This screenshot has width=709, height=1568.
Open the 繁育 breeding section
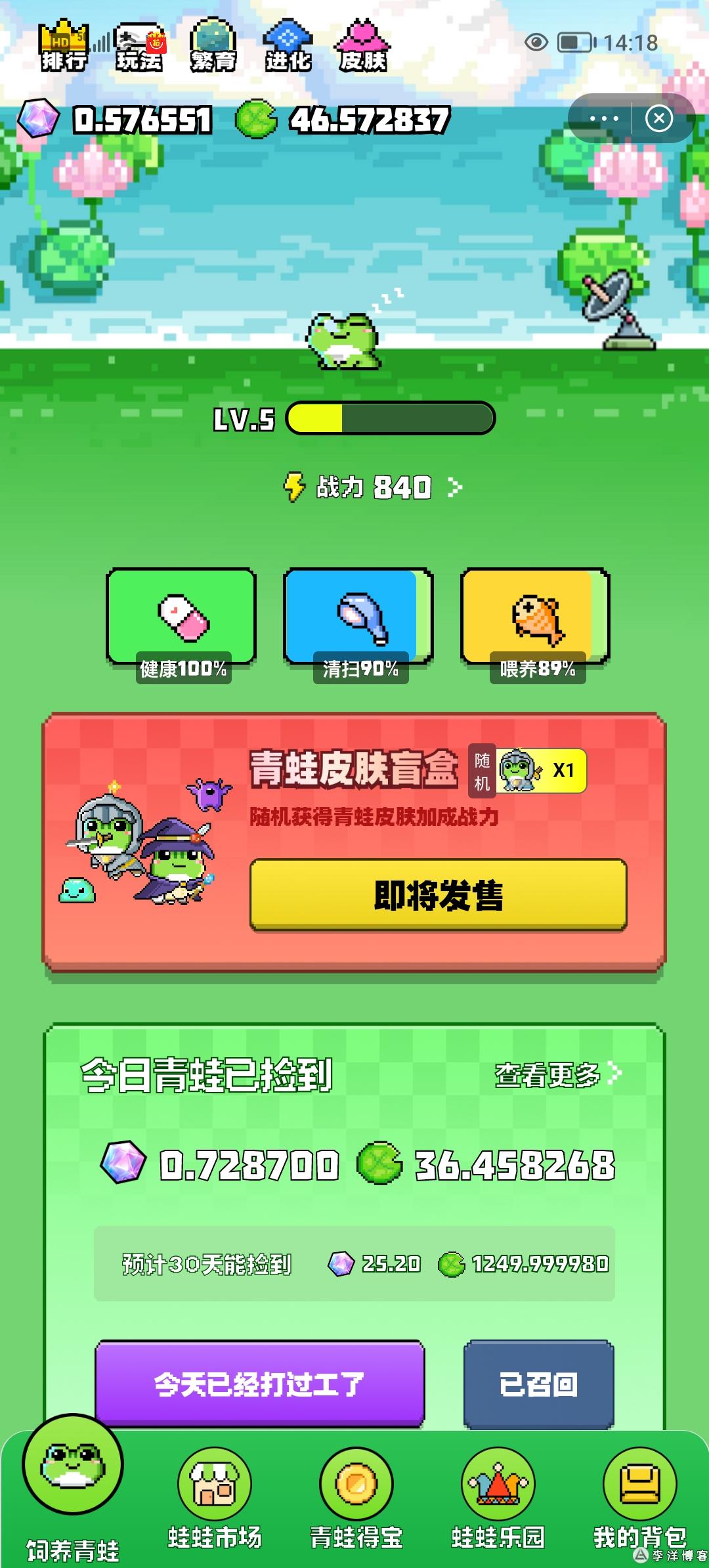213,46
